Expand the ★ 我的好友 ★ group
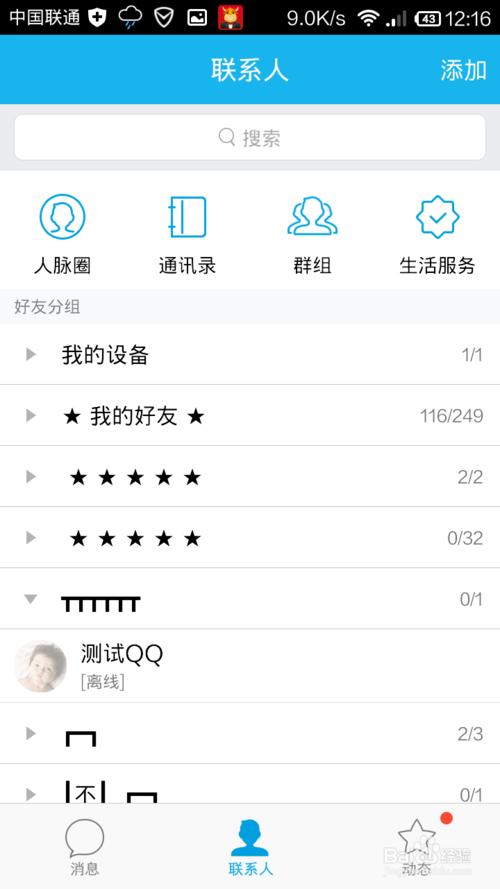 (x=250, y=416)
